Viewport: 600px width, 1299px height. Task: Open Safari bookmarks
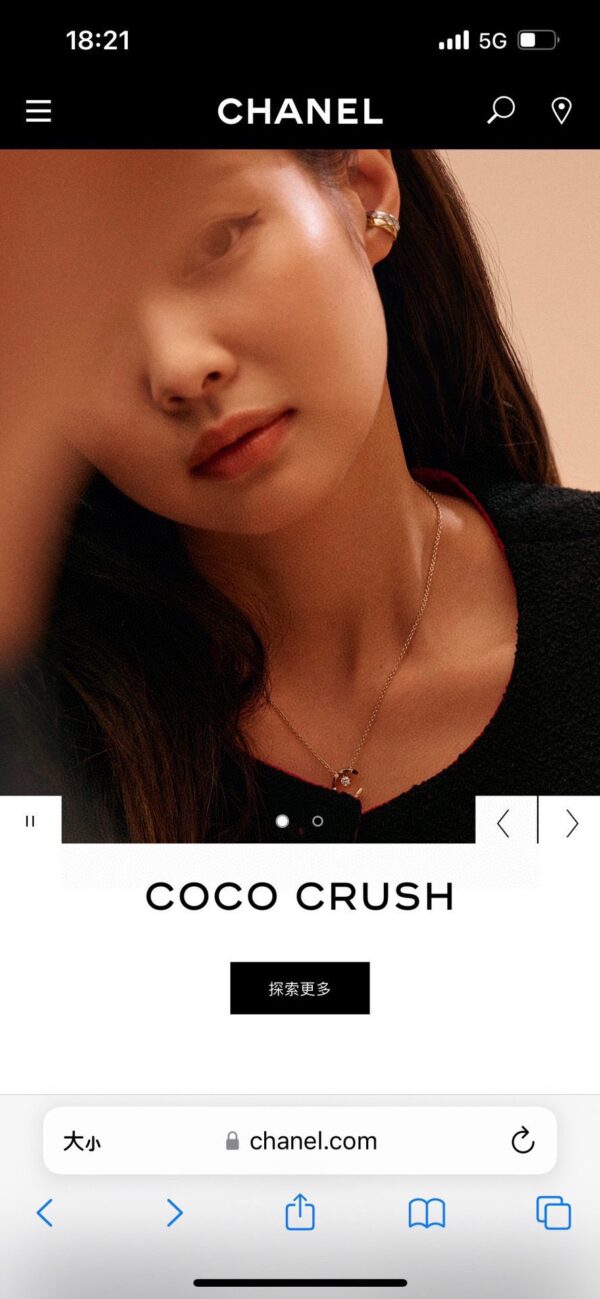pos(427,1213)
